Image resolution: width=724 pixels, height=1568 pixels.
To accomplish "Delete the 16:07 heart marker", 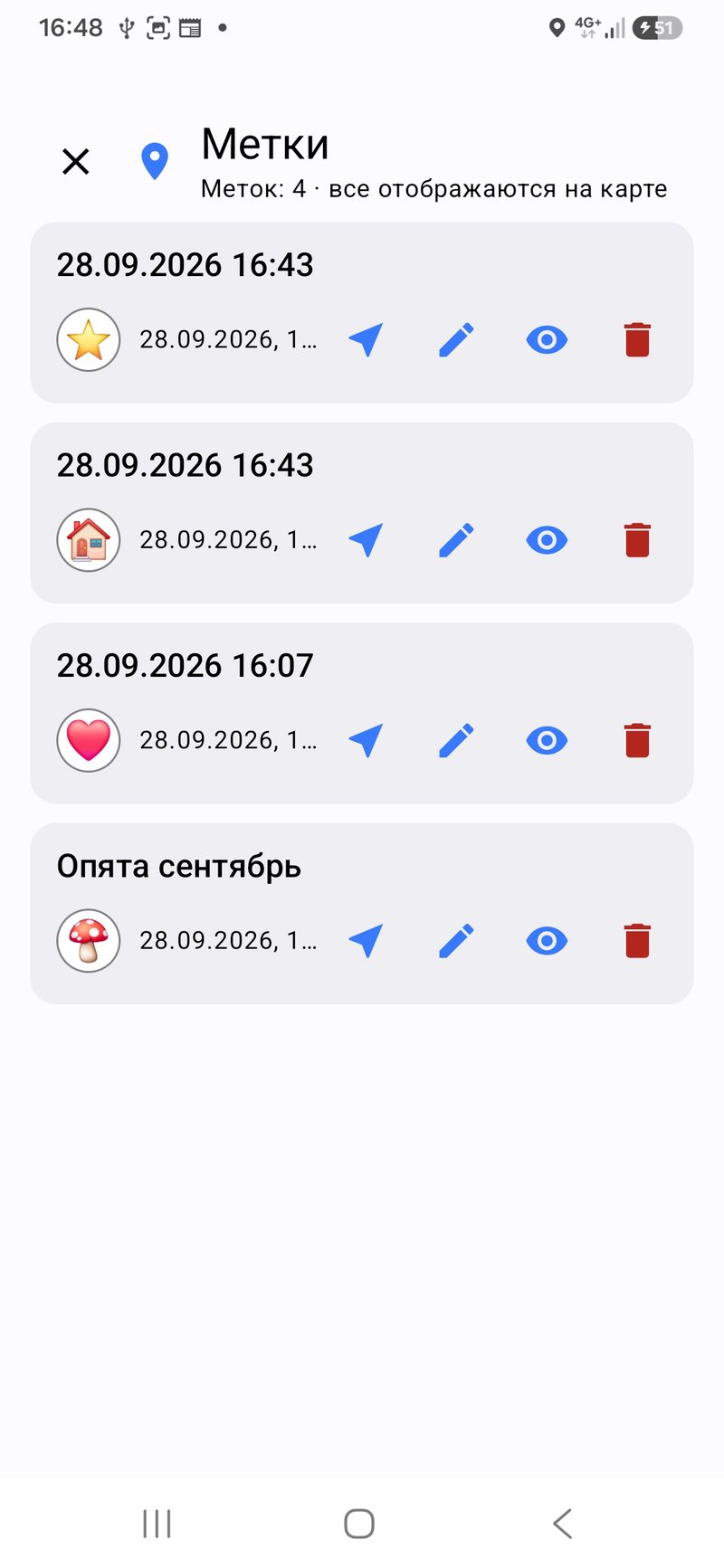I will click(637, 741).
